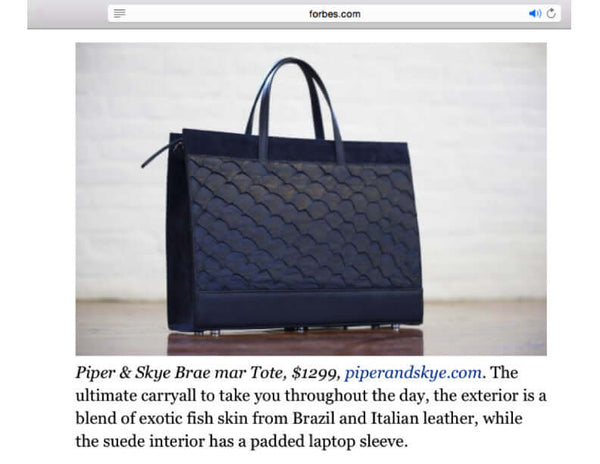Open the reader view icon in address bar
Screen dimensions: 600x464
click(x=120, y=13)
